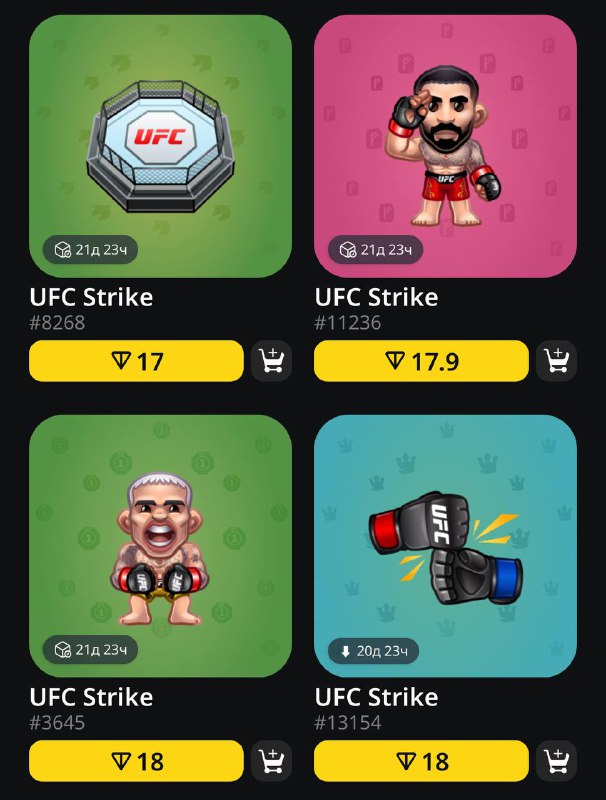View the UFC Strike #3645 fighter card
This screenshot has width=606, height=800.
[x=160, y=546]
